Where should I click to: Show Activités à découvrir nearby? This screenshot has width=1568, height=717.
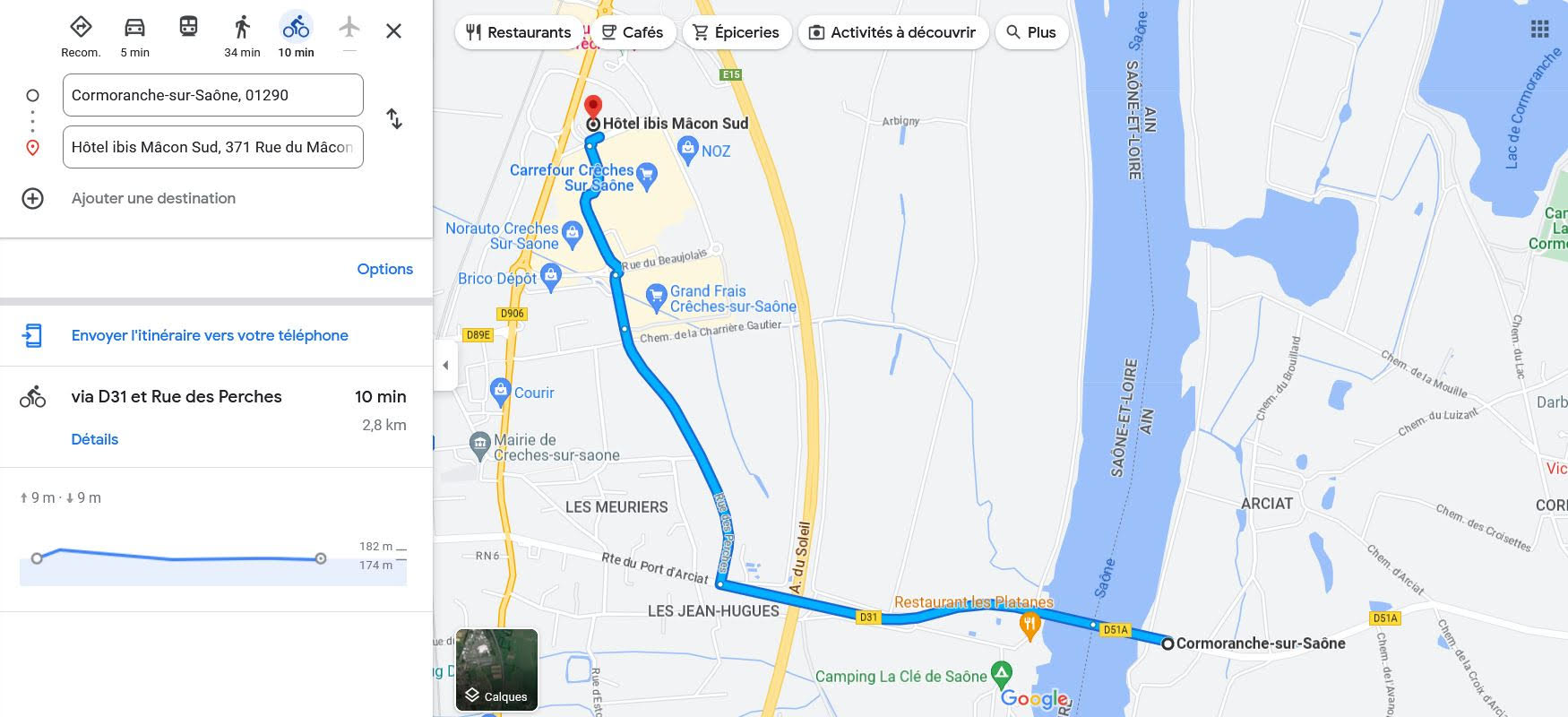[892, 32]
